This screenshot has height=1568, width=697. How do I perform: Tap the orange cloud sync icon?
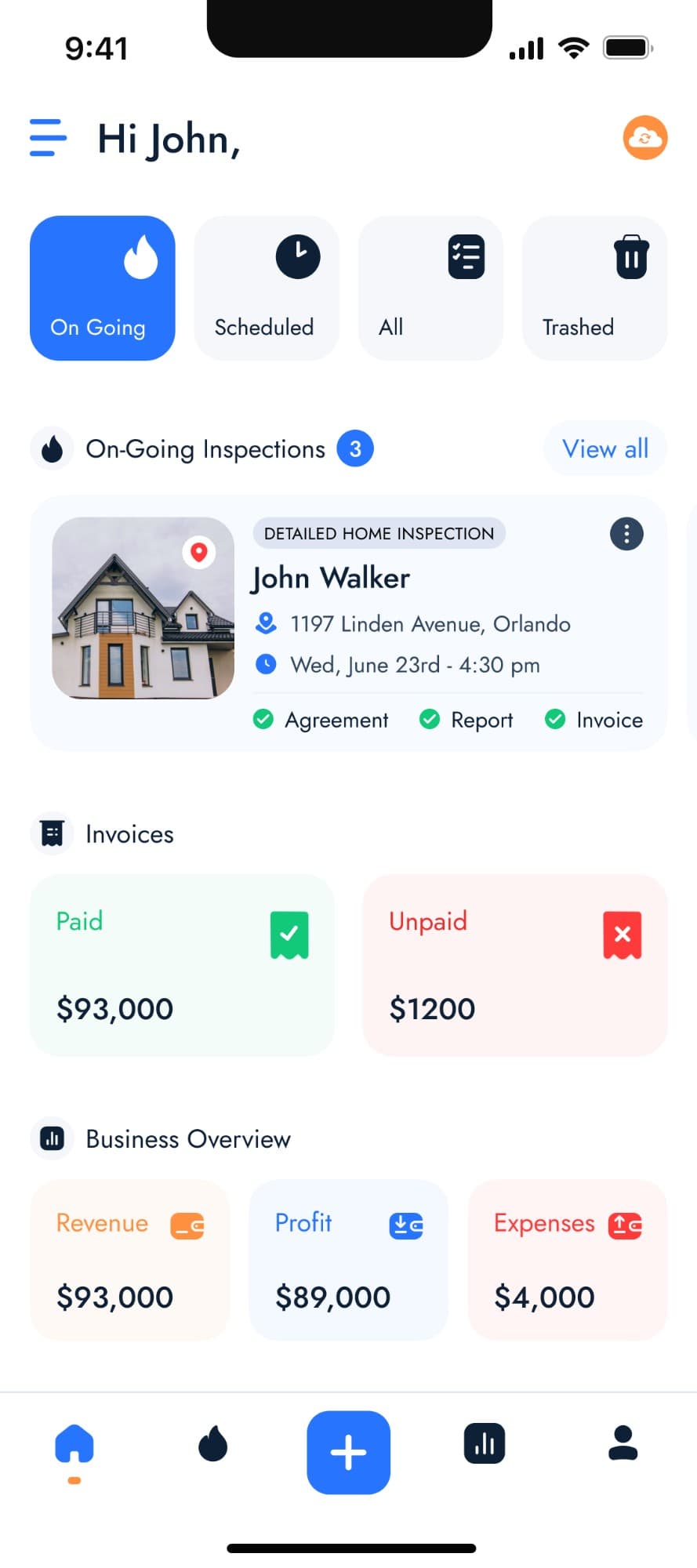644,138
